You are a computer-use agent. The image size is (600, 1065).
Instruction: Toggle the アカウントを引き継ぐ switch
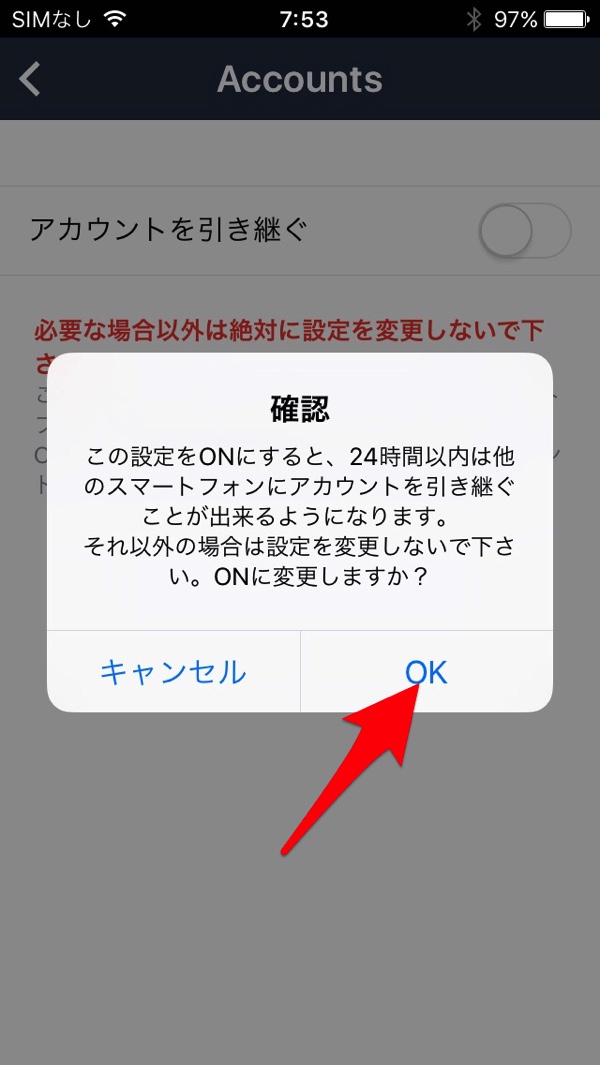click(524, 231)
